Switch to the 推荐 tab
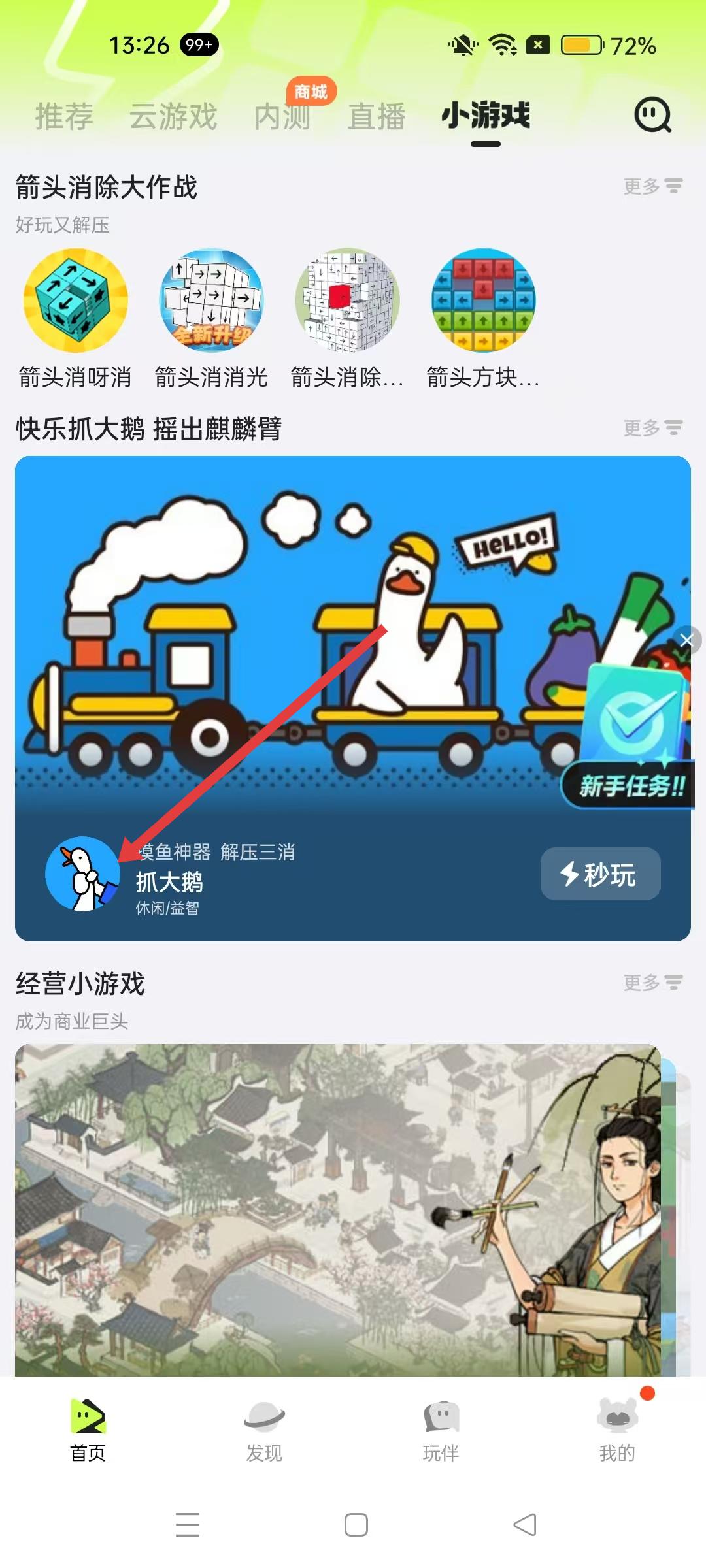The image size is (706, 1568). [x=63, y=117]
